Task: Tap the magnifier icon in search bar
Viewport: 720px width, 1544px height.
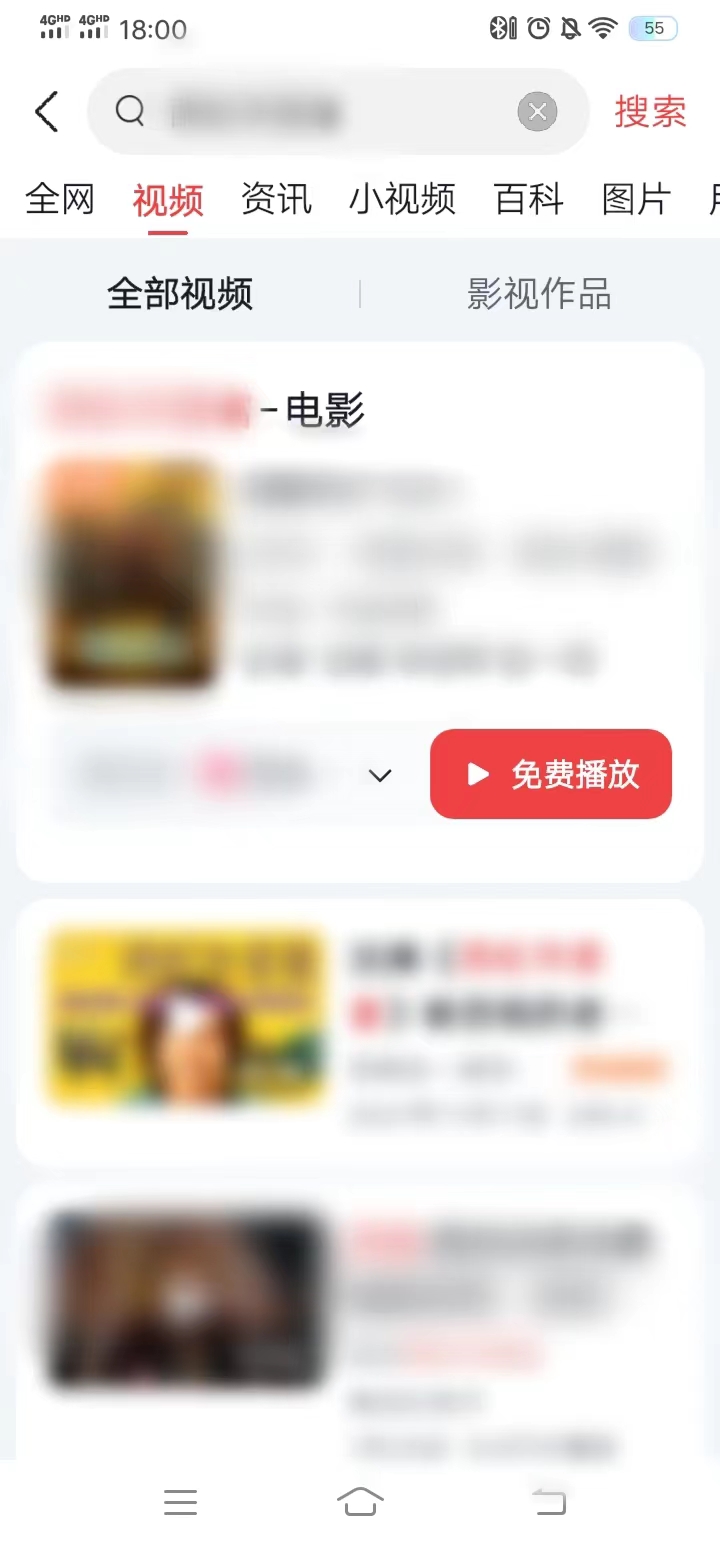Action: (x=129, y=111)
